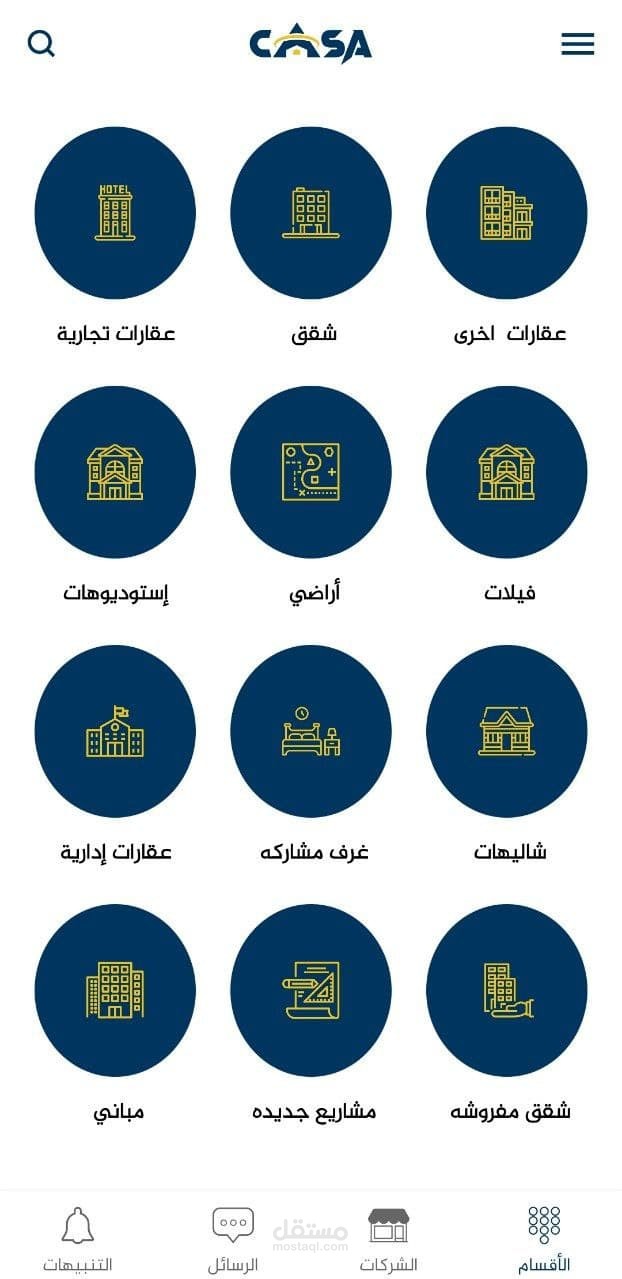Image resolution: width=622 pixels, height=1279 pixels.
Task: Browse the شقق مفروشه category
Action: pyautogui.click(x=506, y=990)
